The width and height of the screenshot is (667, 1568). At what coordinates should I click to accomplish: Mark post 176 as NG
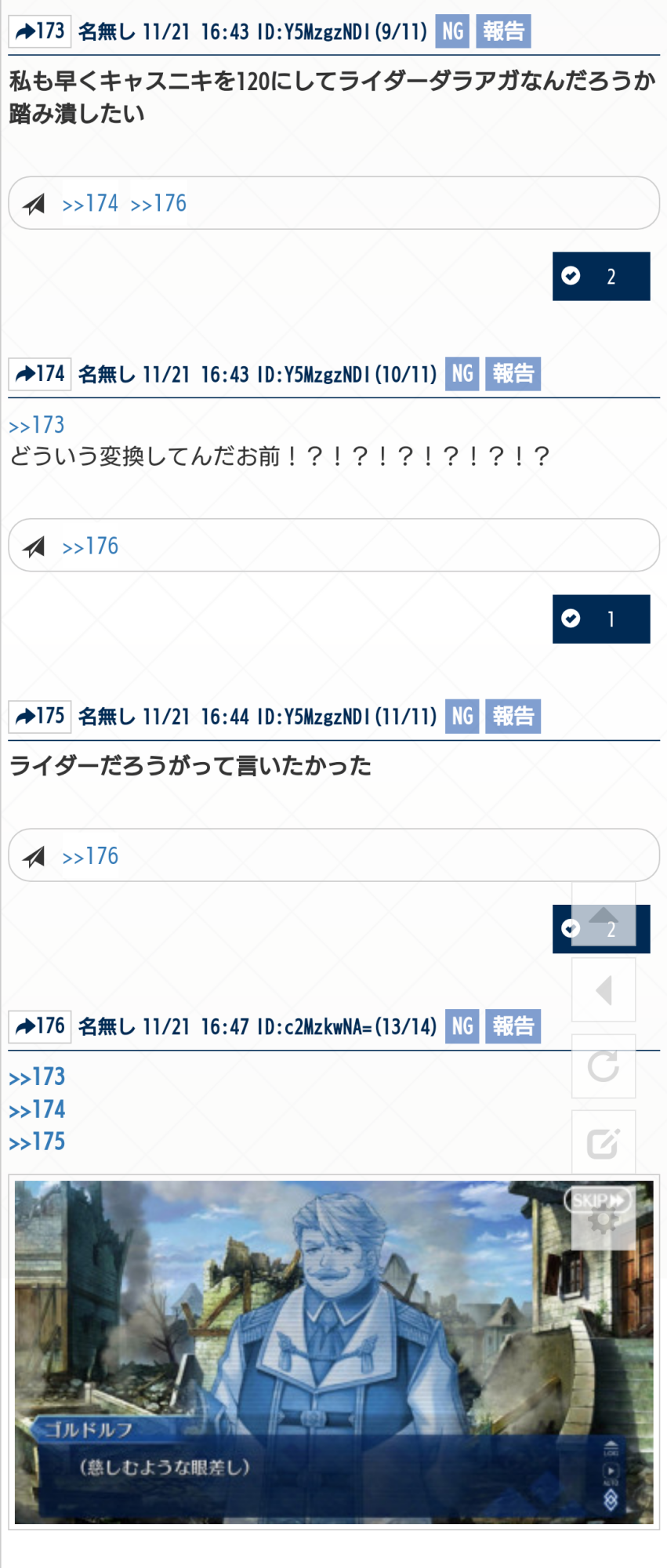462,1025
